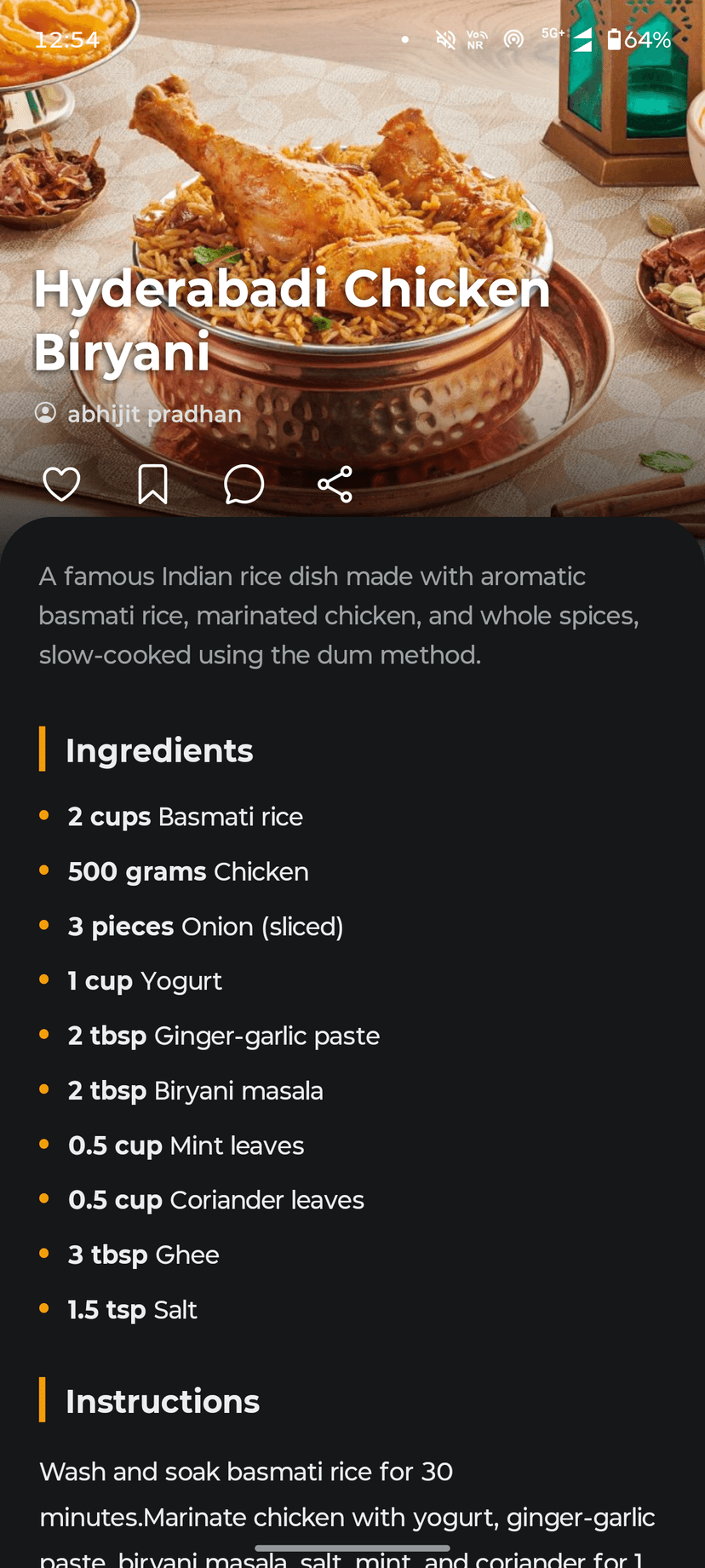The height and width of the screenshot is (1568, 705).
Task: Select the 2 cups Basmati rice ingredient
Action: [x=185, y=816]
